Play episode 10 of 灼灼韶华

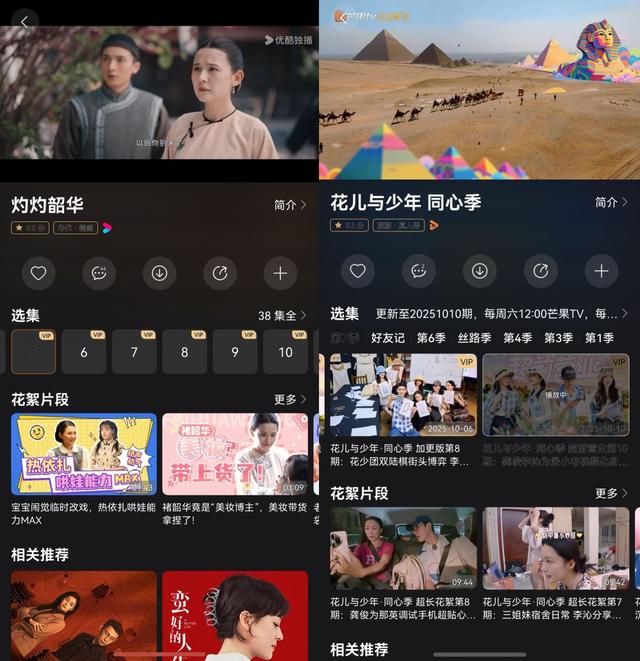[285, 352]
